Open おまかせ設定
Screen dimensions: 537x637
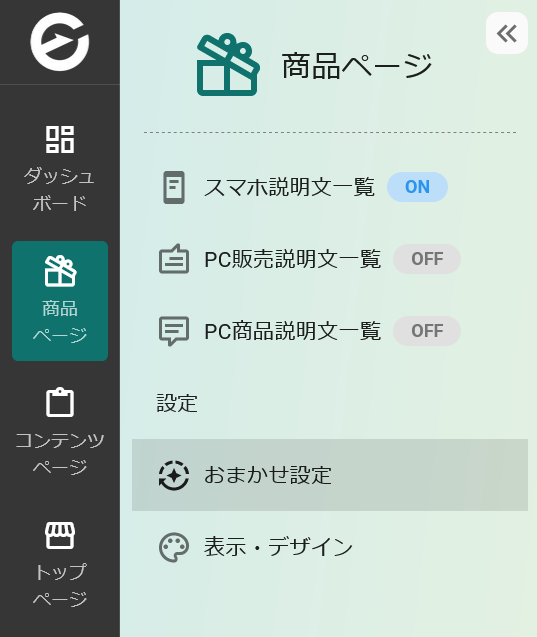pos(330,475)
